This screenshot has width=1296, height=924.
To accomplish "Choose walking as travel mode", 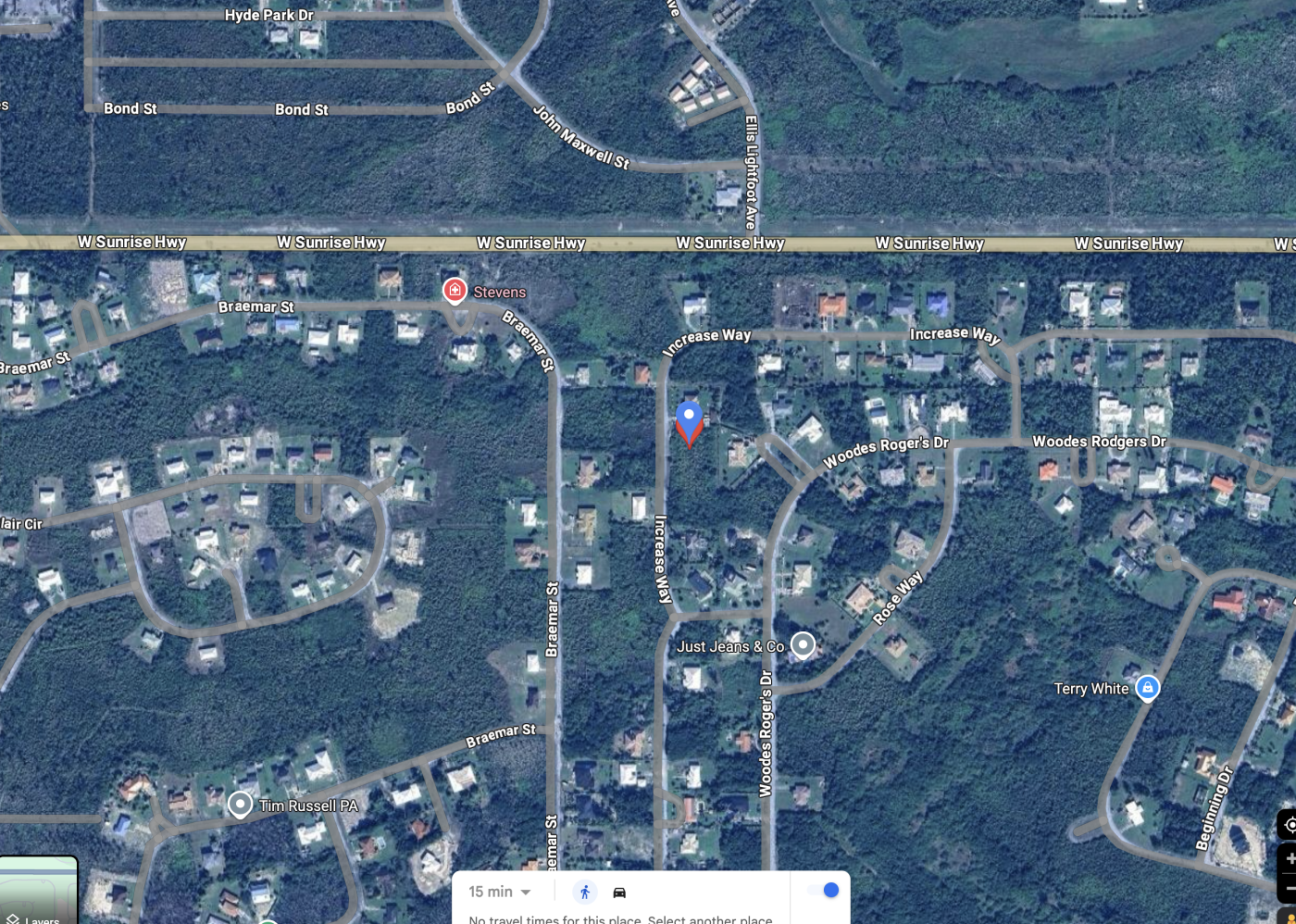I will [585, 892].
